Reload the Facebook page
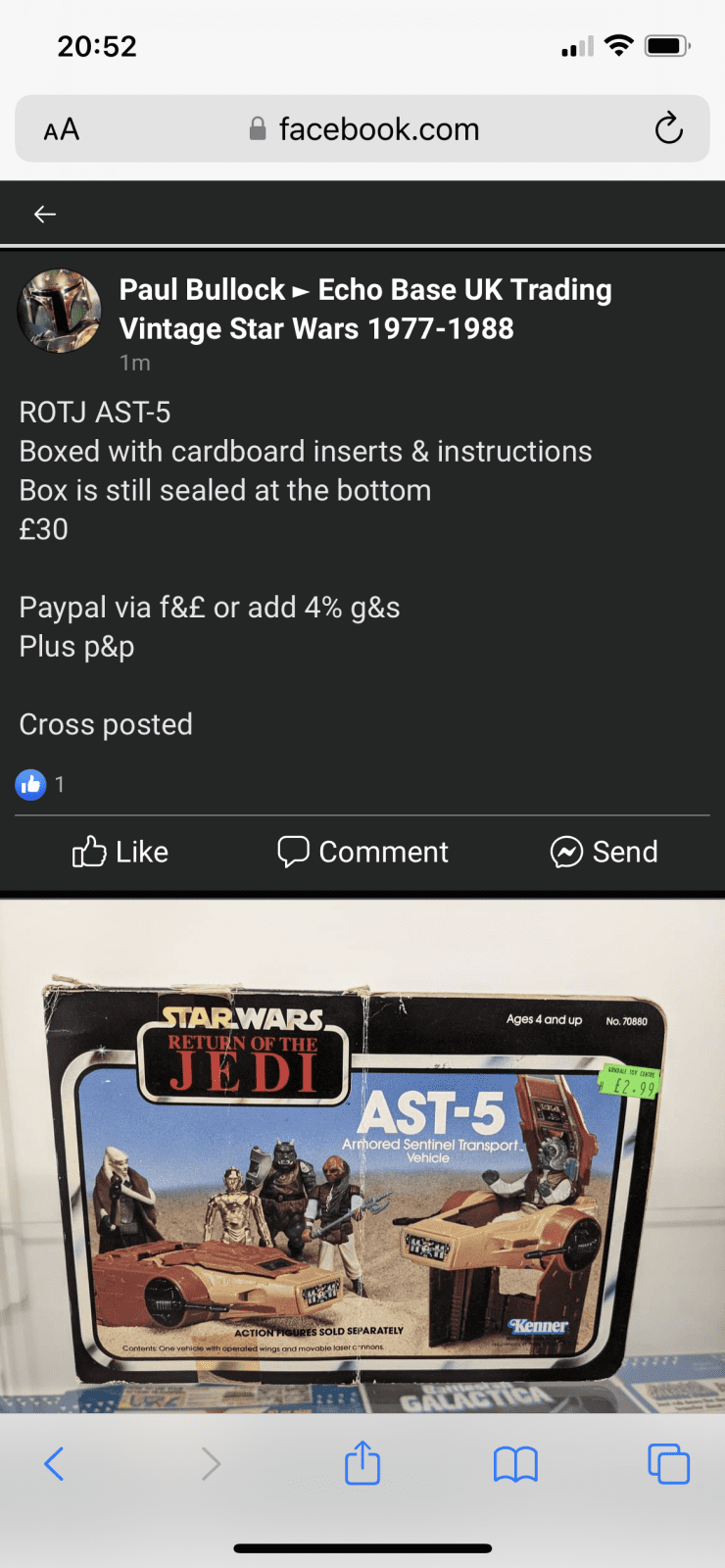 pos(668,128)
